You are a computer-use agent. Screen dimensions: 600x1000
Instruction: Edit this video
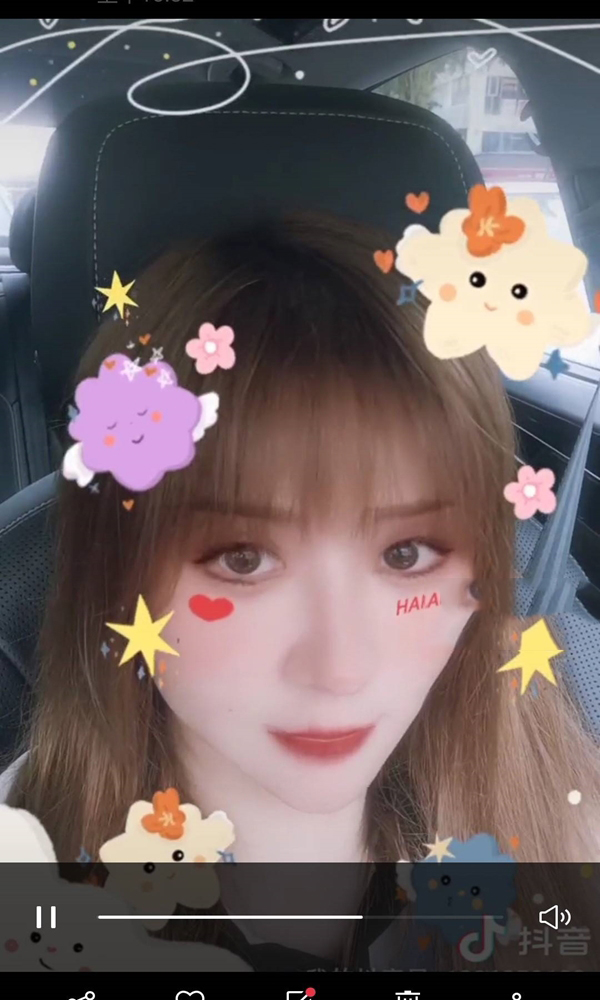[x=299, y=995]
